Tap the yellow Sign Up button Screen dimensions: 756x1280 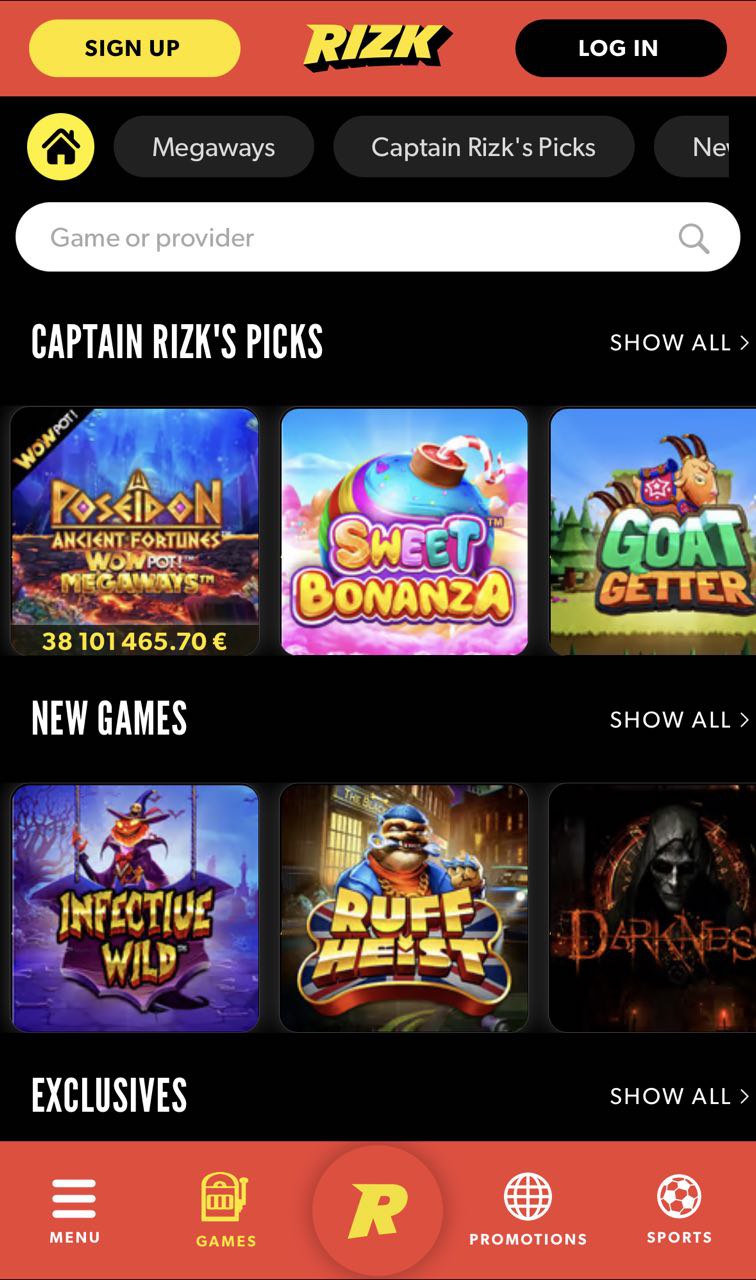[x=134, y=48]
